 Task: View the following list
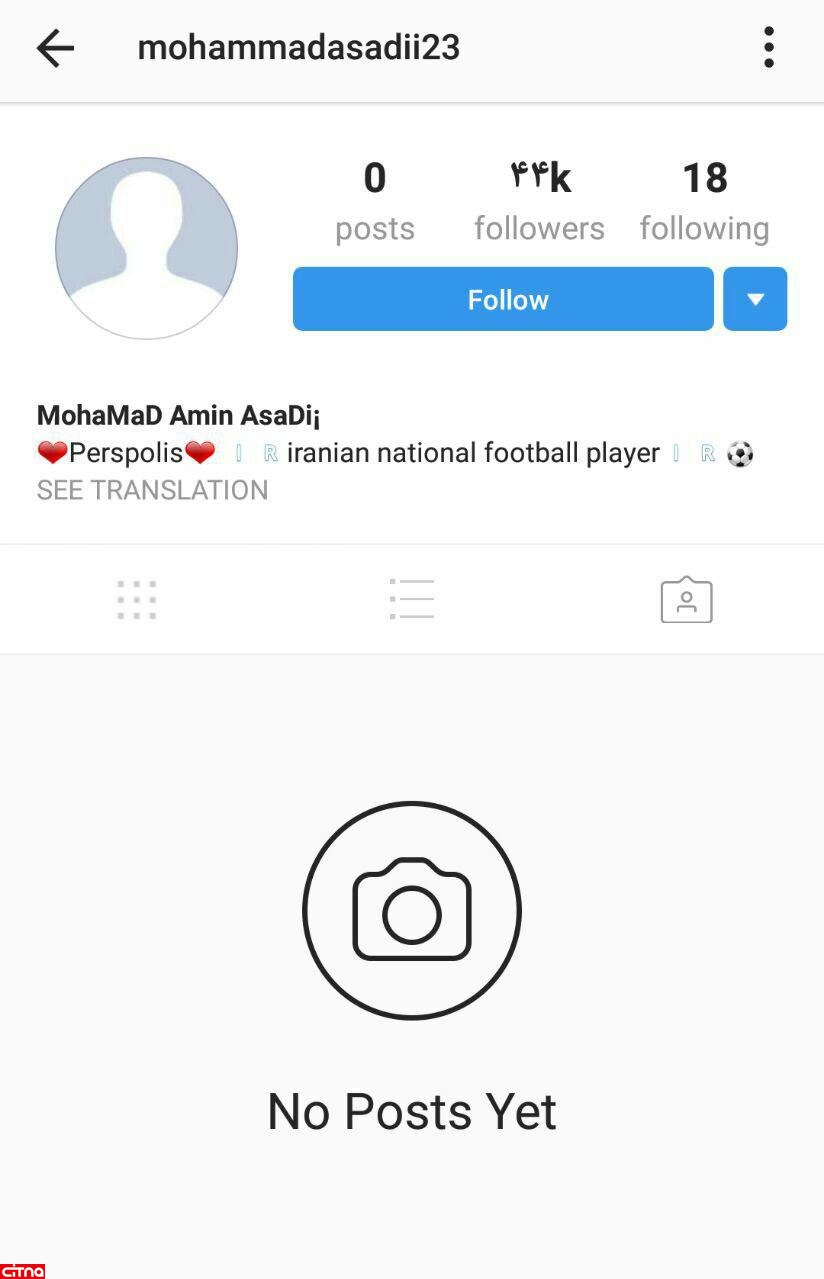click(704, 202)
